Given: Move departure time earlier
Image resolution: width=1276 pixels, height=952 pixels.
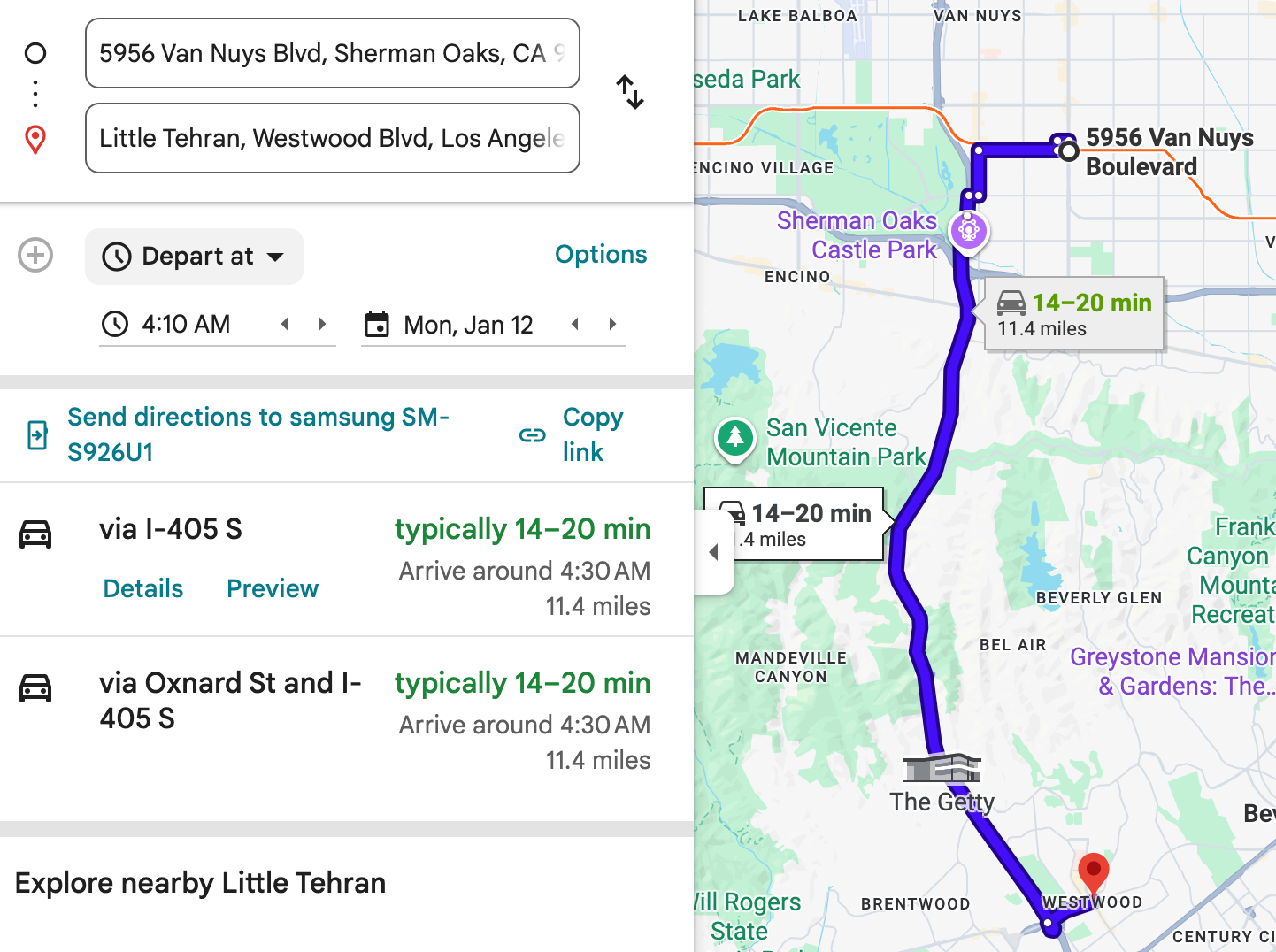Looking at the screenshot, I should point(285,324).
